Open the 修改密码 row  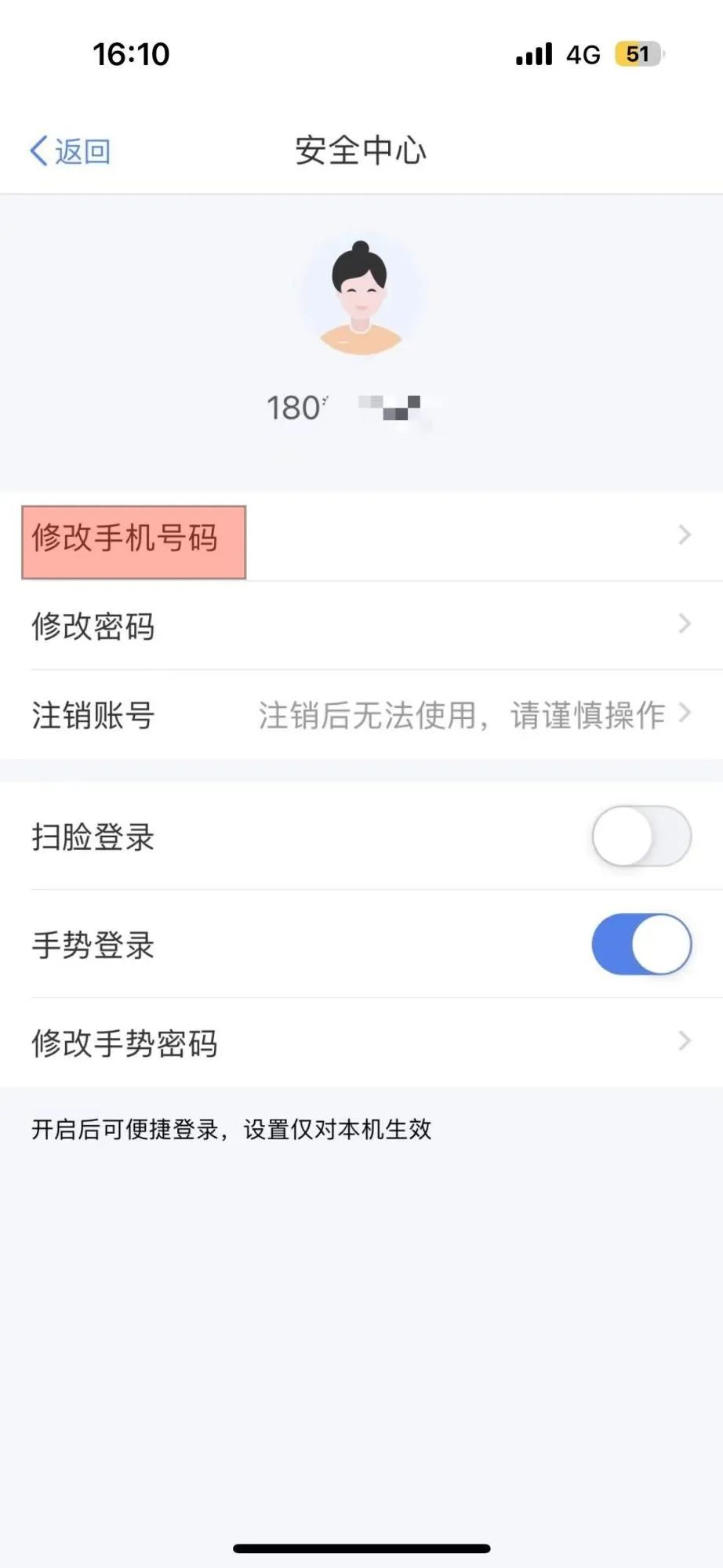pyautogui.click(x=361, y=626)
